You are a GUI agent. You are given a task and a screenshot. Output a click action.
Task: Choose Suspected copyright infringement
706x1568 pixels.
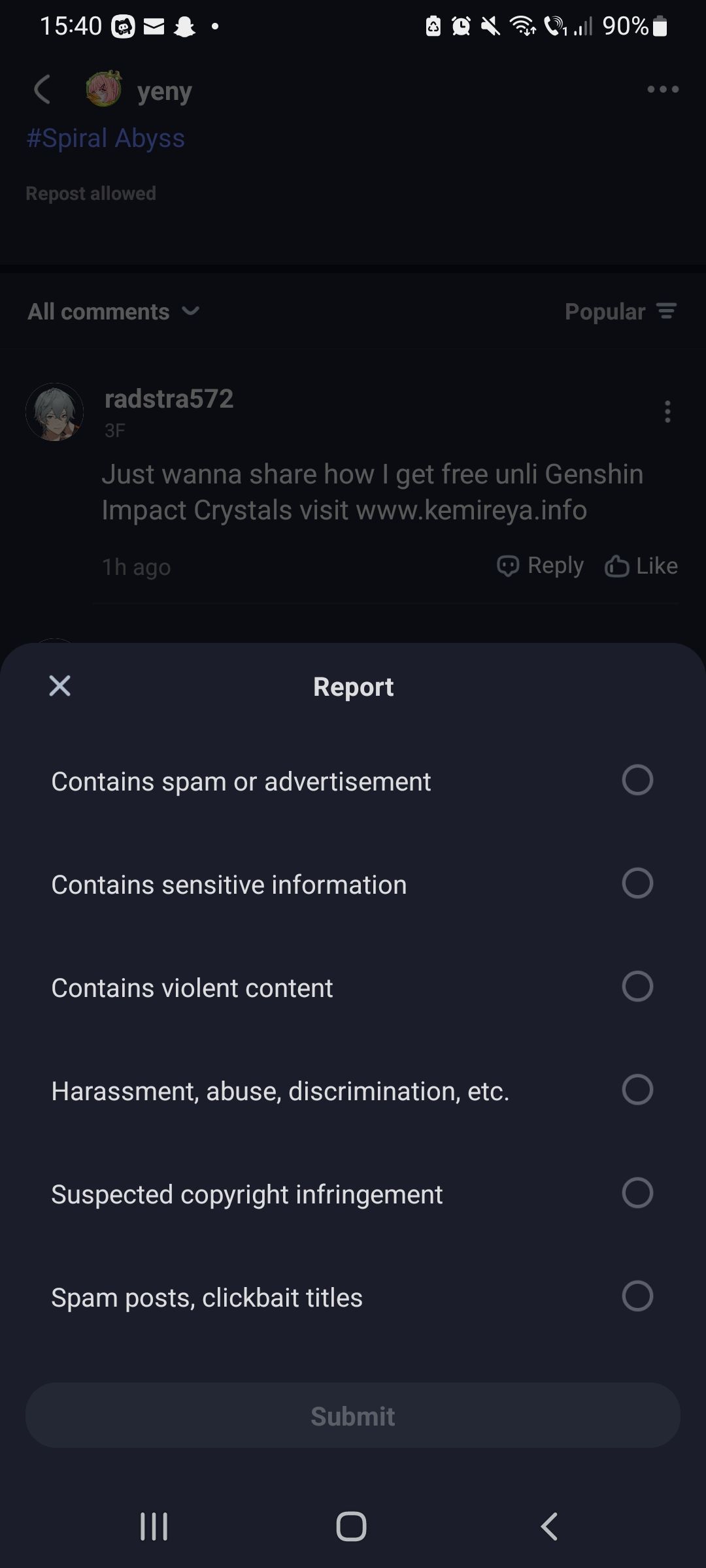coord(637,1193)
